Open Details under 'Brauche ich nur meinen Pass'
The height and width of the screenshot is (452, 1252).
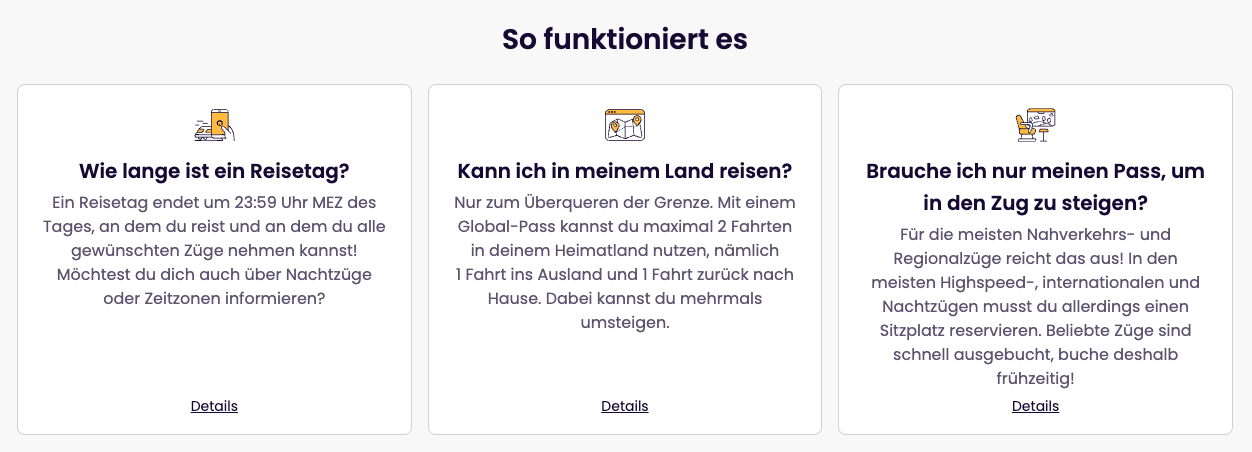(x=1035, y=406)
